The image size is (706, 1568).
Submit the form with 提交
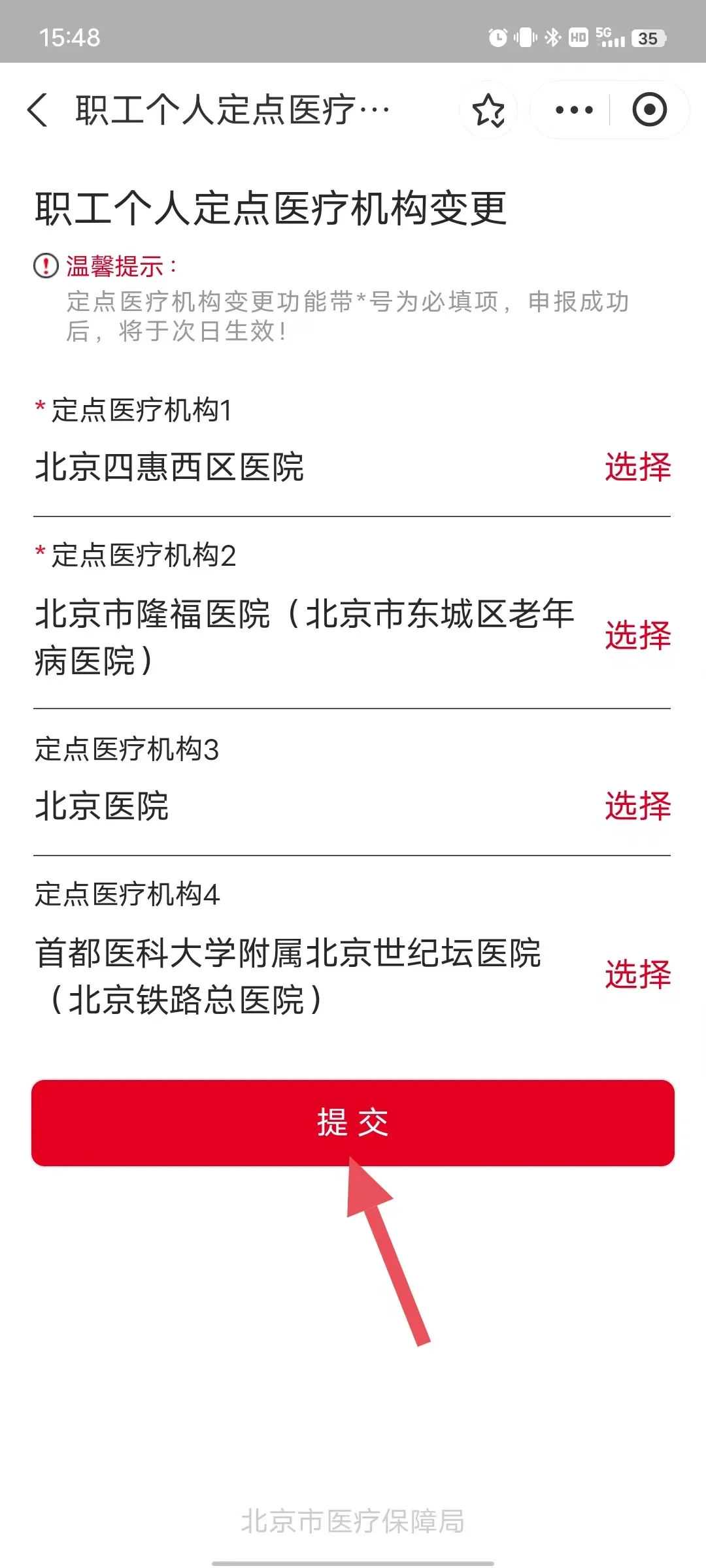click(x=353, y=1122)
